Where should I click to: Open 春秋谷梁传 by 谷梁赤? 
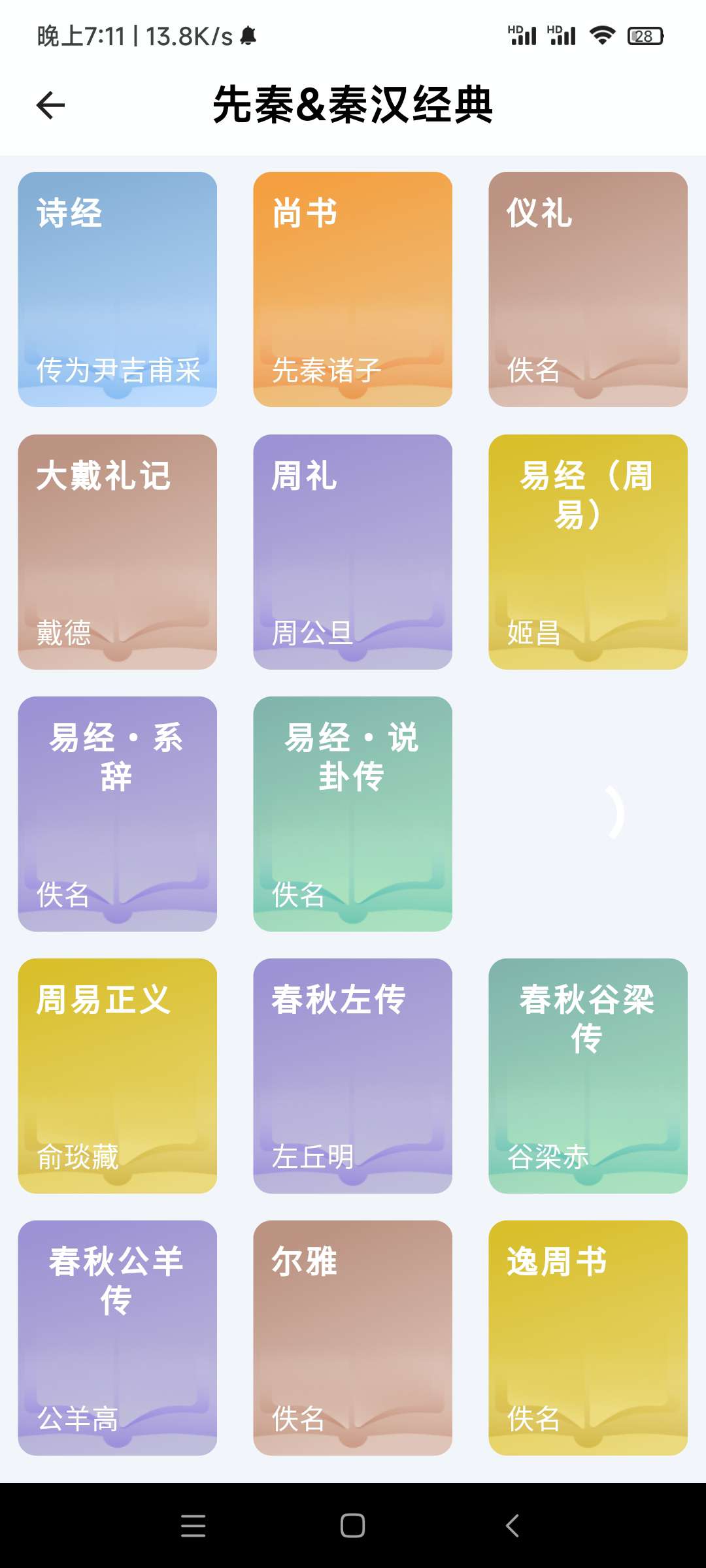click(x=588, y=1075)
